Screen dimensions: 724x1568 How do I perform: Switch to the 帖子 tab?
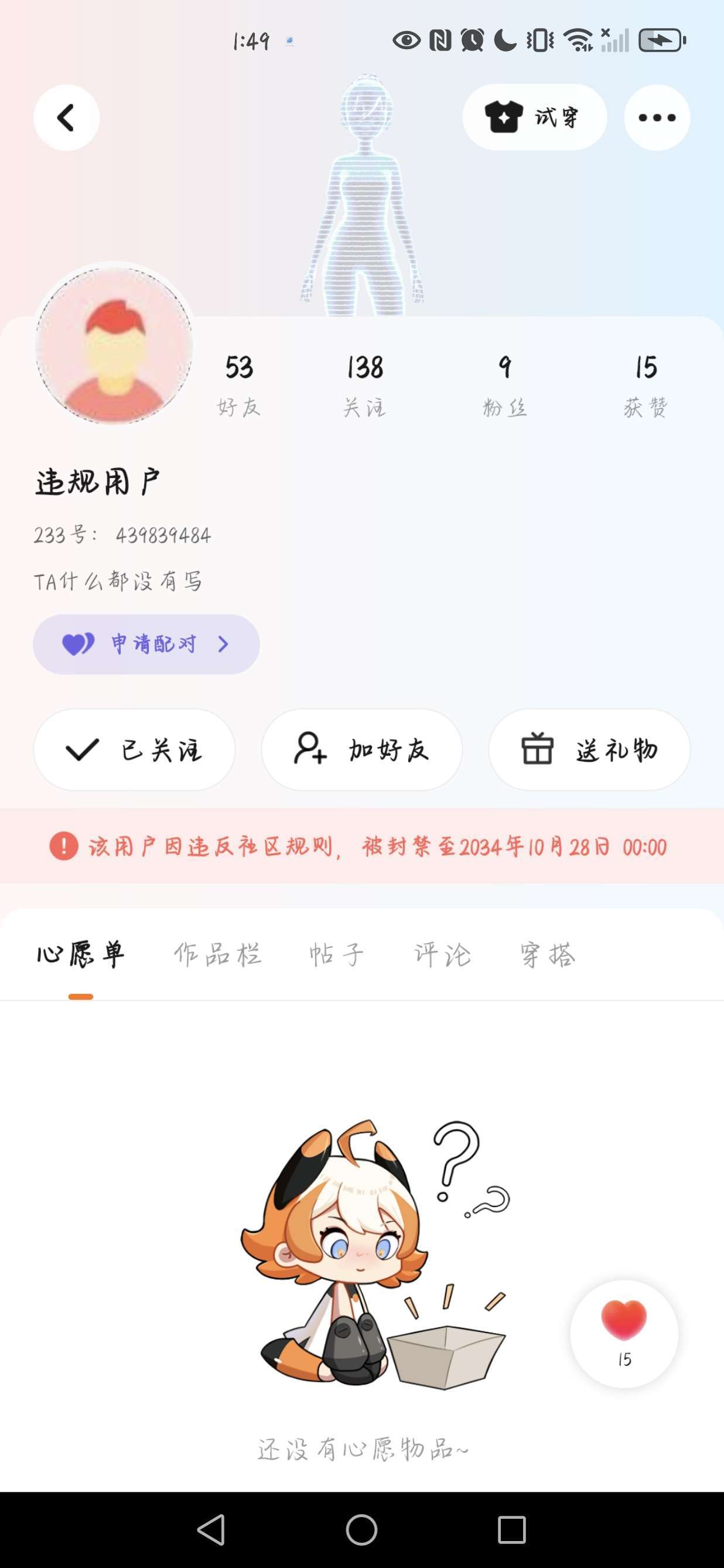(336, 955)
